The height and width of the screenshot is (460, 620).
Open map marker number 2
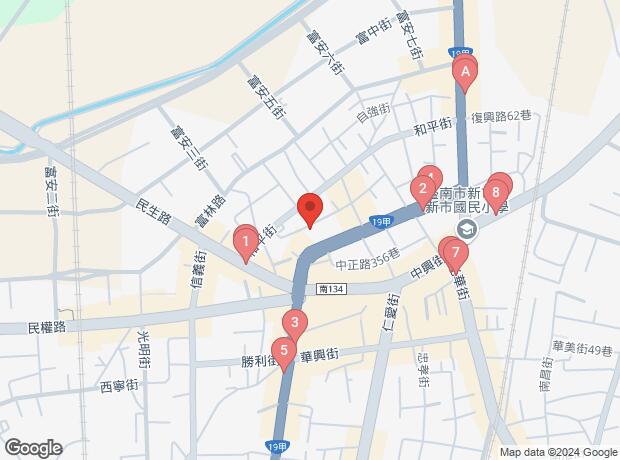click(x=422, y=188)
